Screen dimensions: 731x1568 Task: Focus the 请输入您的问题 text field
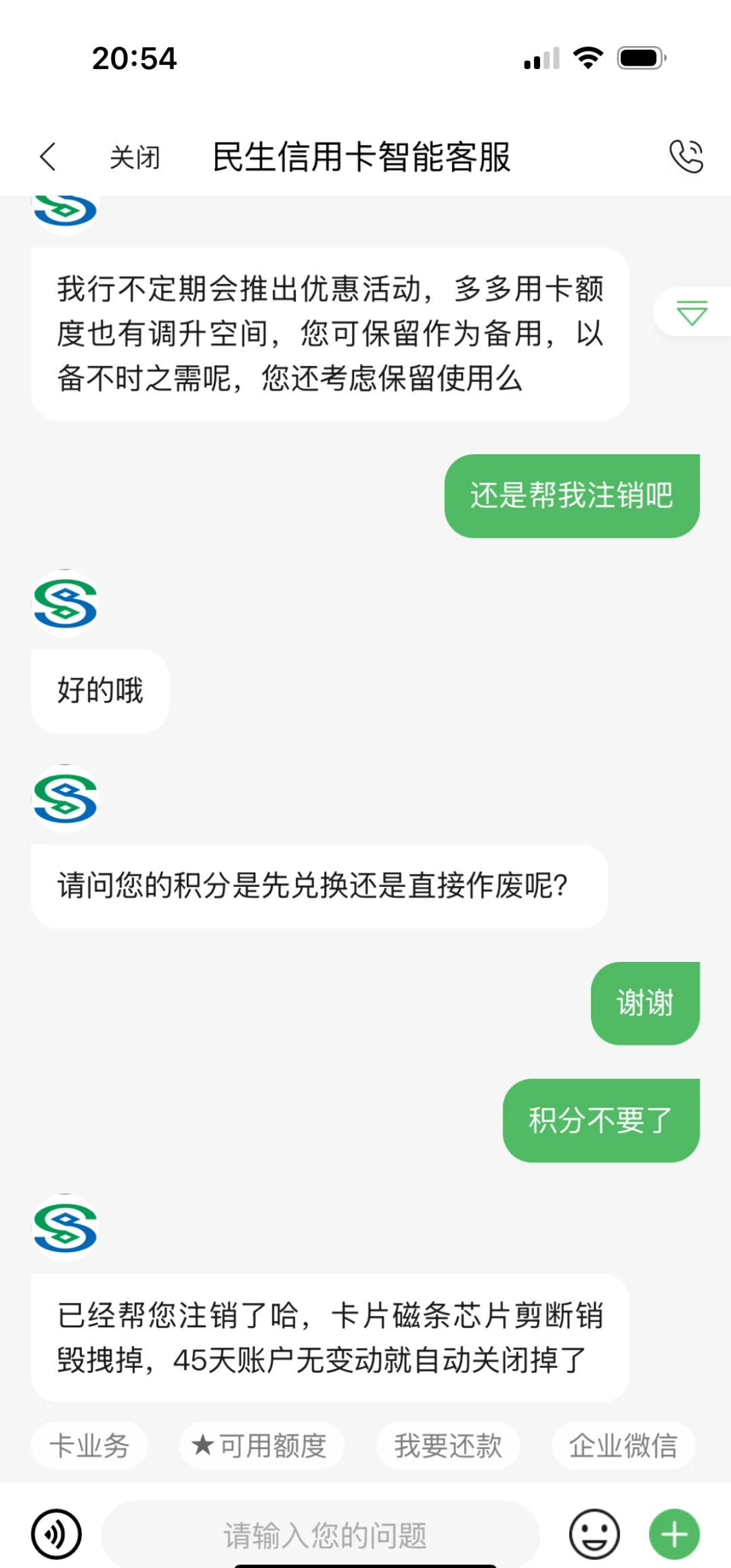321,1535
